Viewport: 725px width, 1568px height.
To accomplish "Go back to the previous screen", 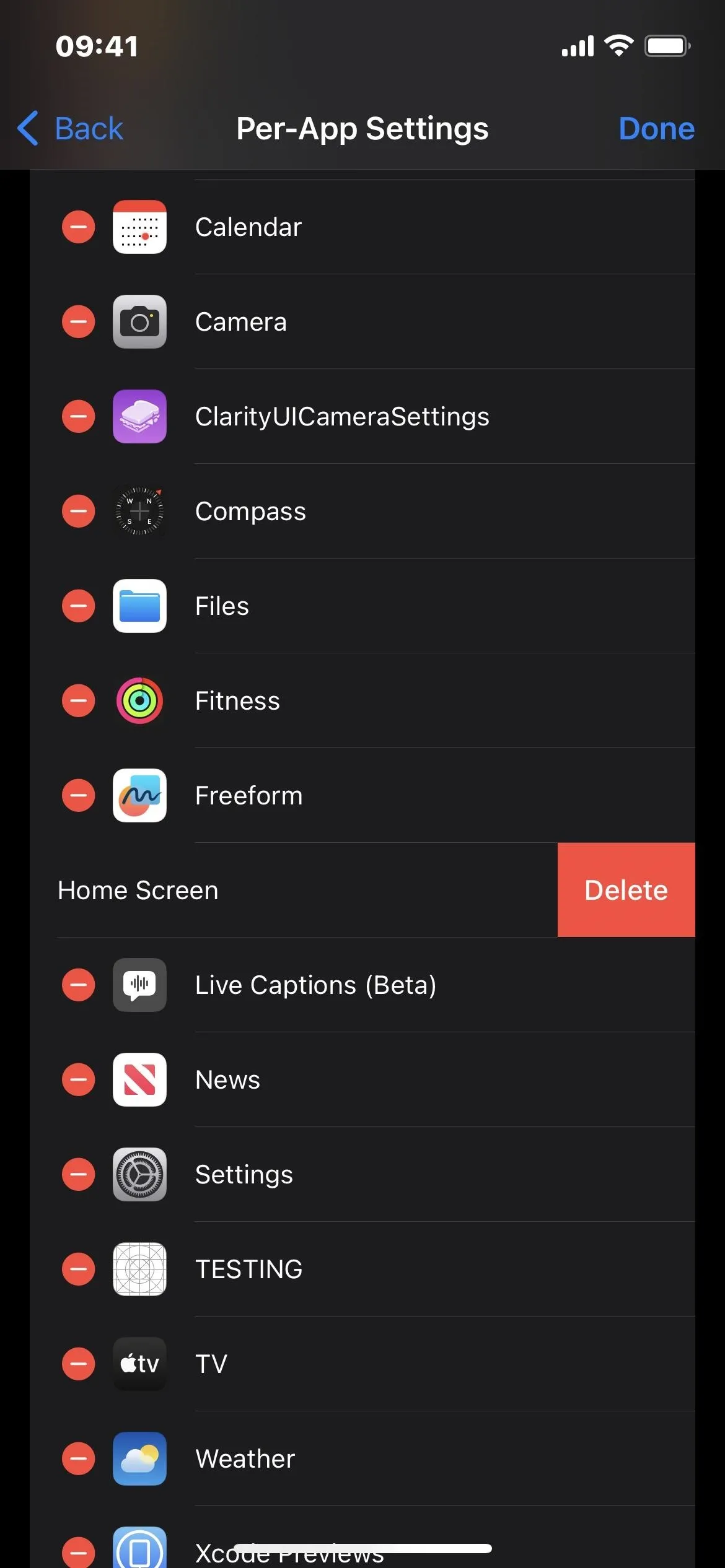I will tap(70, 129).
